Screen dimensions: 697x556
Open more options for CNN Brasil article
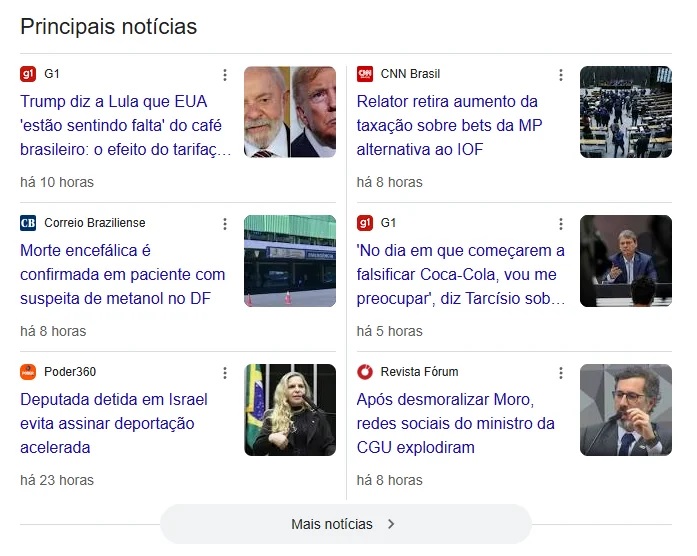pos(561,75)
